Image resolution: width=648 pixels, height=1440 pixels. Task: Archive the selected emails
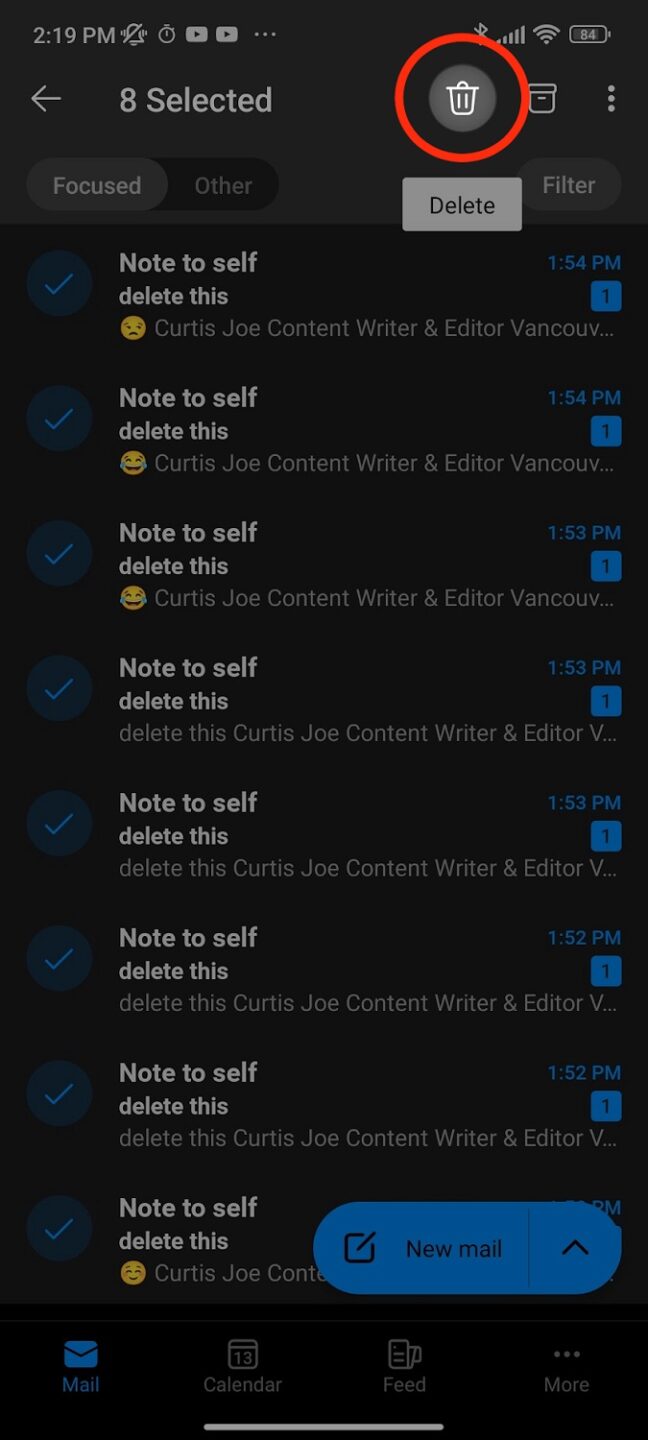click(x=541, y=98)
